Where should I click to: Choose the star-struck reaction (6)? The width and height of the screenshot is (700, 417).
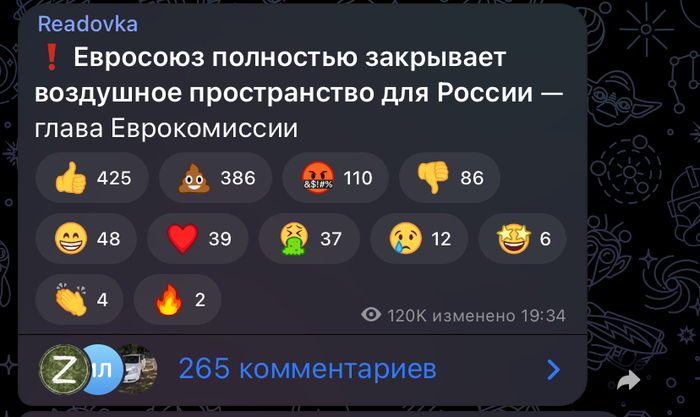pyautogui.click(x=530, y=239)
